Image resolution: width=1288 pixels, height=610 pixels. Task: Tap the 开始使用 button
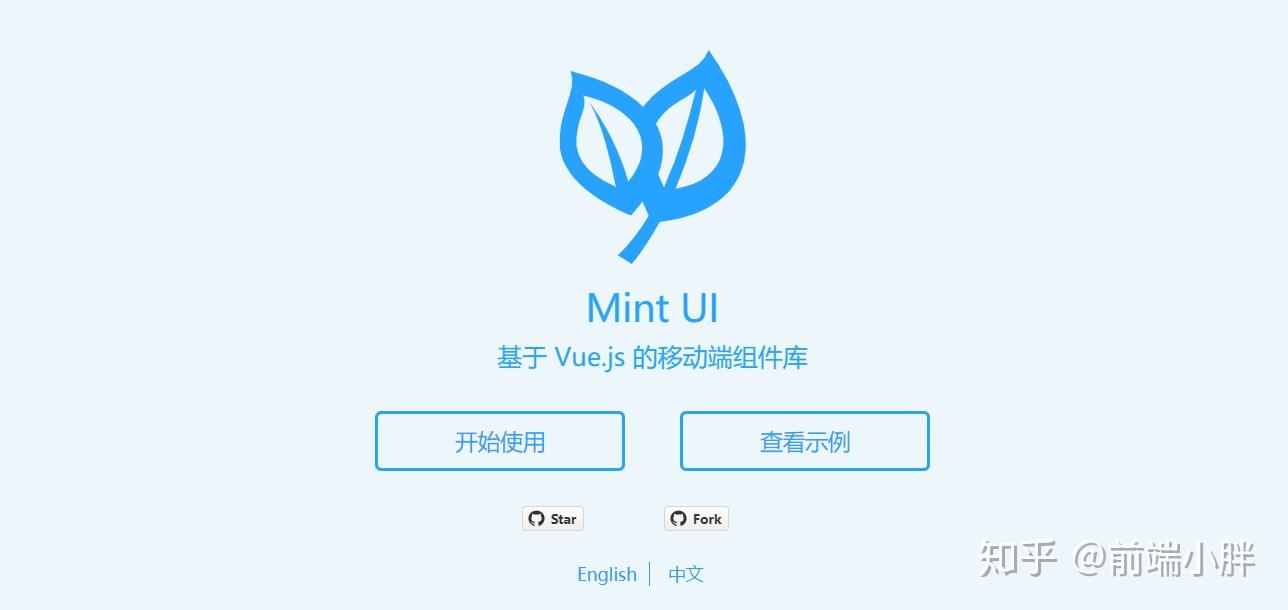pyautogui.click(x=499, y=441)
